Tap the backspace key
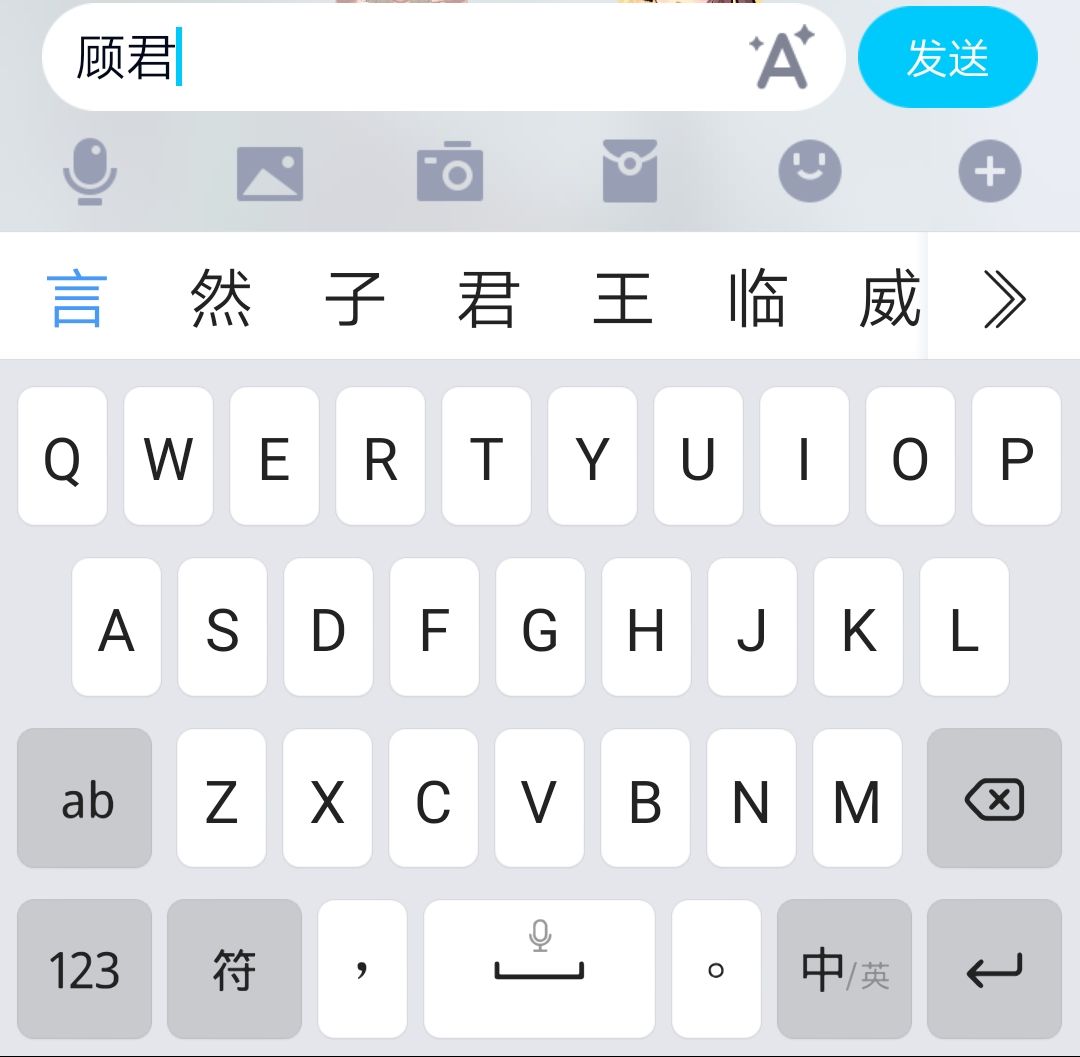The height and width of the screenshot is (1057, 1080). coord(994,799)
